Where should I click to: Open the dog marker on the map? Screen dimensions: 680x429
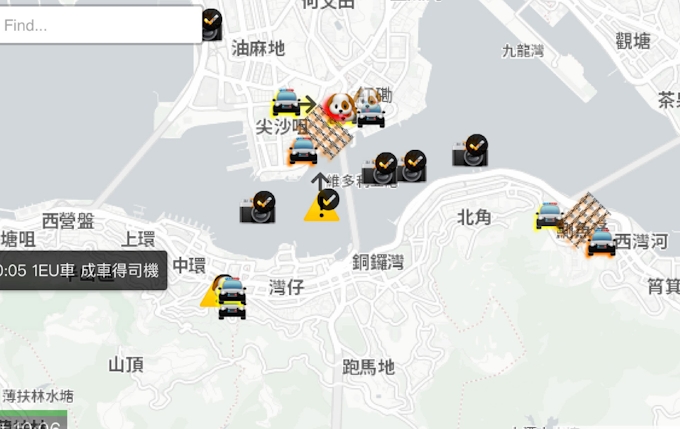tap(340, 104)
